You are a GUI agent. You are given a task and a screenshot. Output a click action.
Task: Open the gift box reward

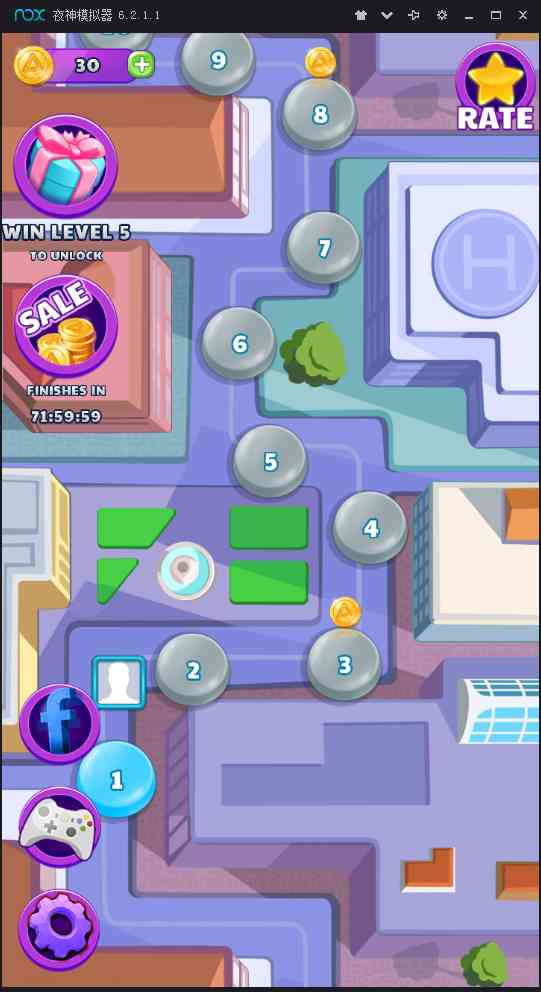pyautogui.click(x=65, y=166)
